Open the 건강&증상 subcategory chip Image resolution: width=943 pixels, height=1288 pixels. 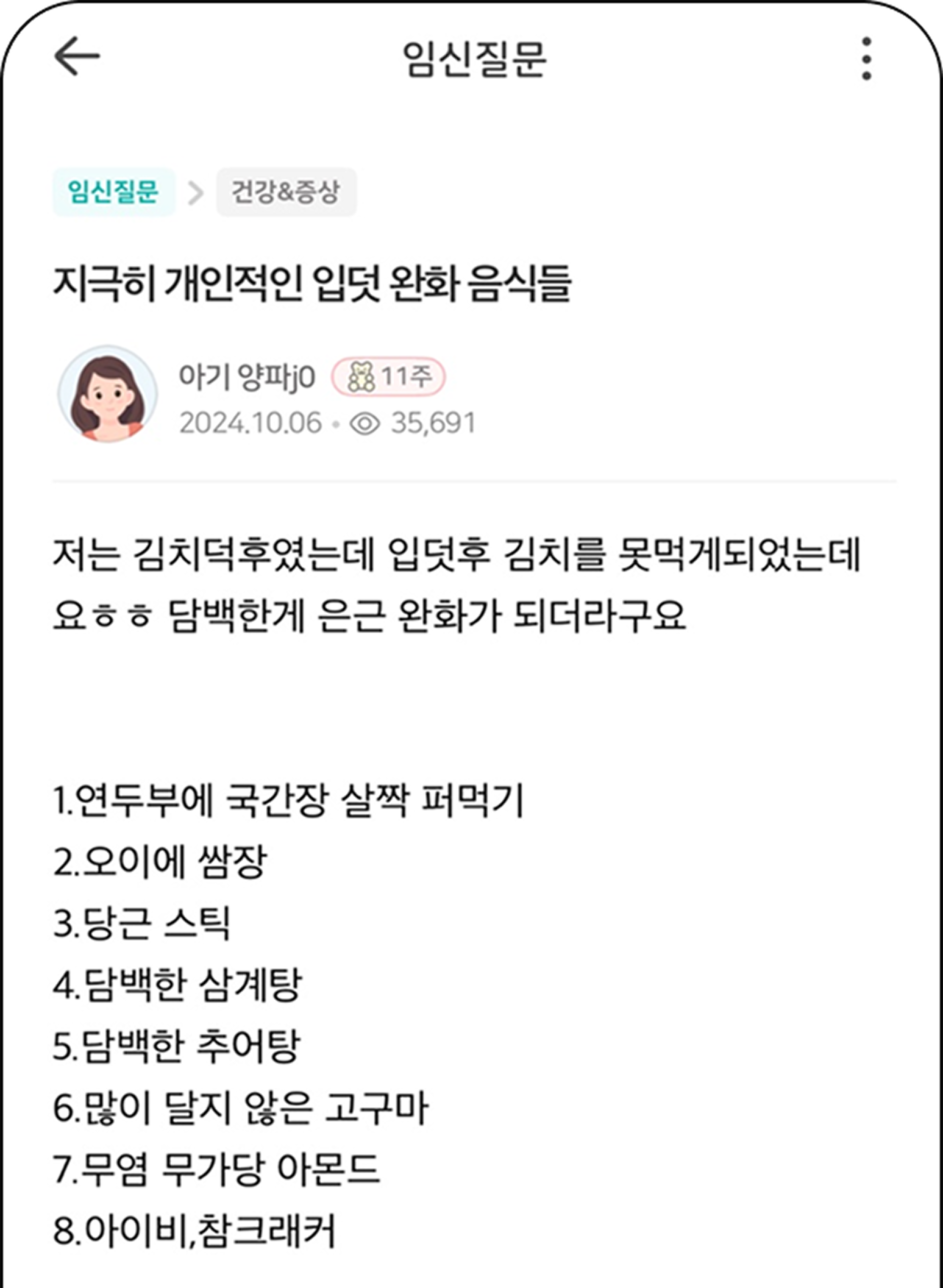286,192
